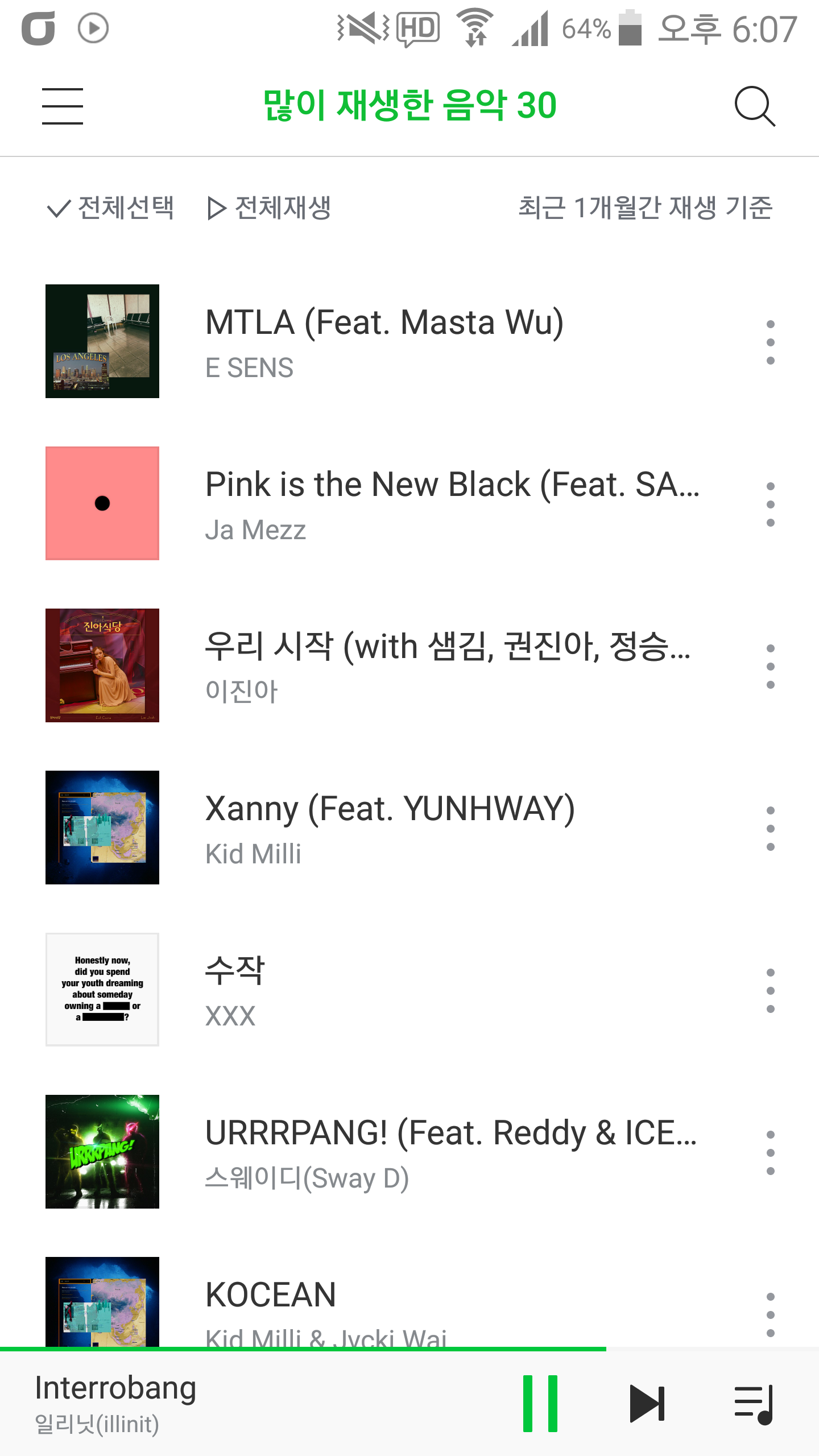Viewport: 819px width, 1456px height.
Task: Open more options for 수작 track
Action: [x=770, y=991]
